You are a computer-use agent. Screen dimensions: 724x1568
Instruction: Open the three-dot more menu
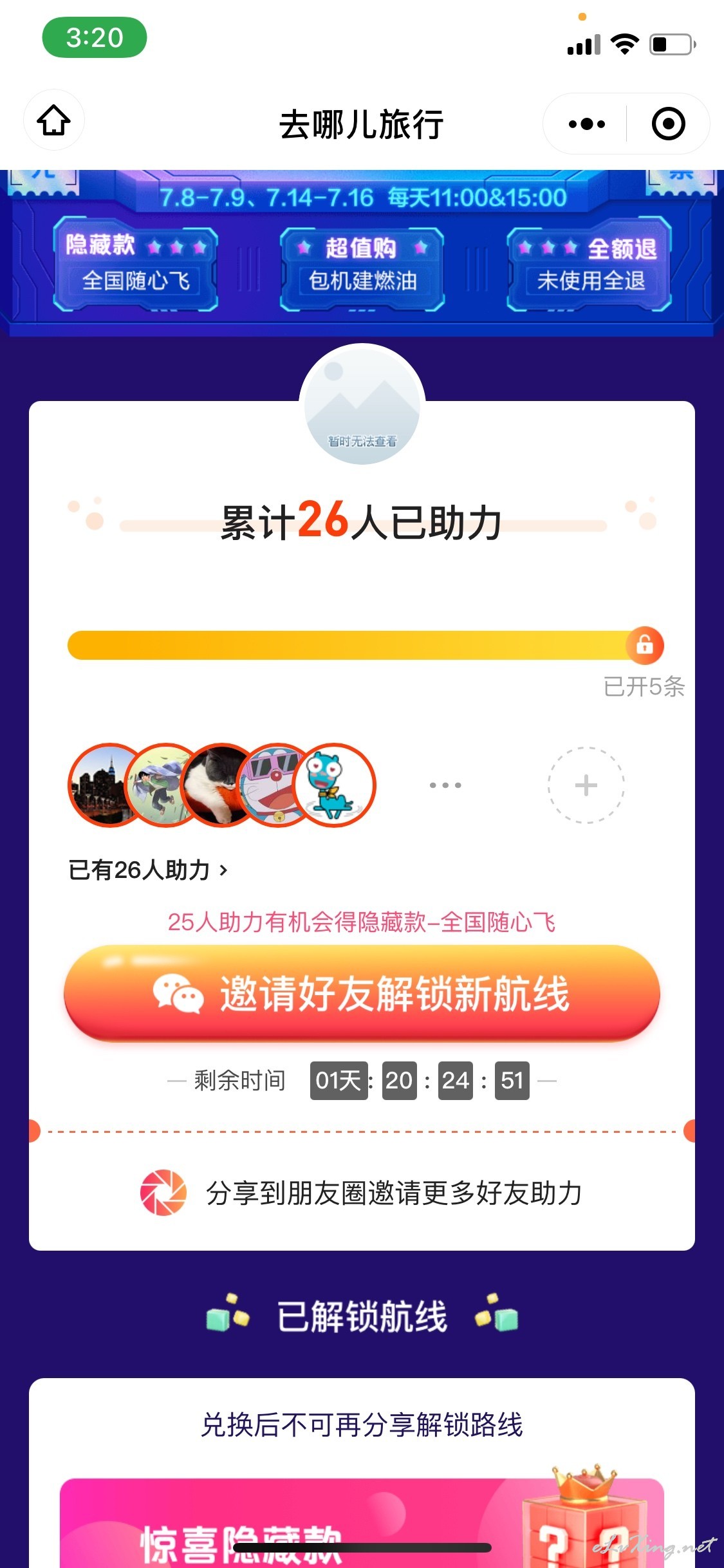click(x=586, y=124)
